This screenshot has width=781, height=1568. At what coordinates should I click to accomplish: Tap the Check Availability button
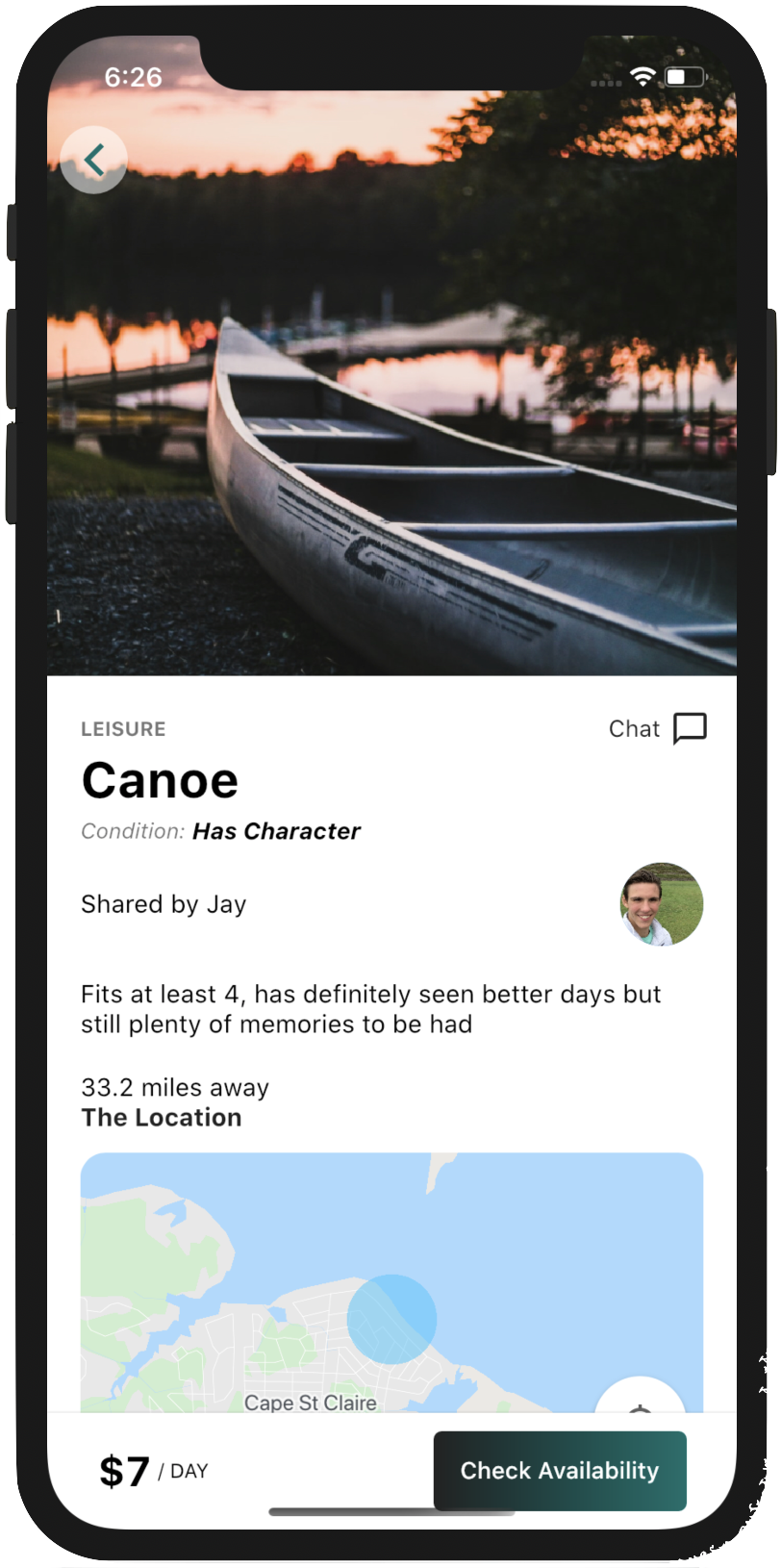coord(560,1470)
